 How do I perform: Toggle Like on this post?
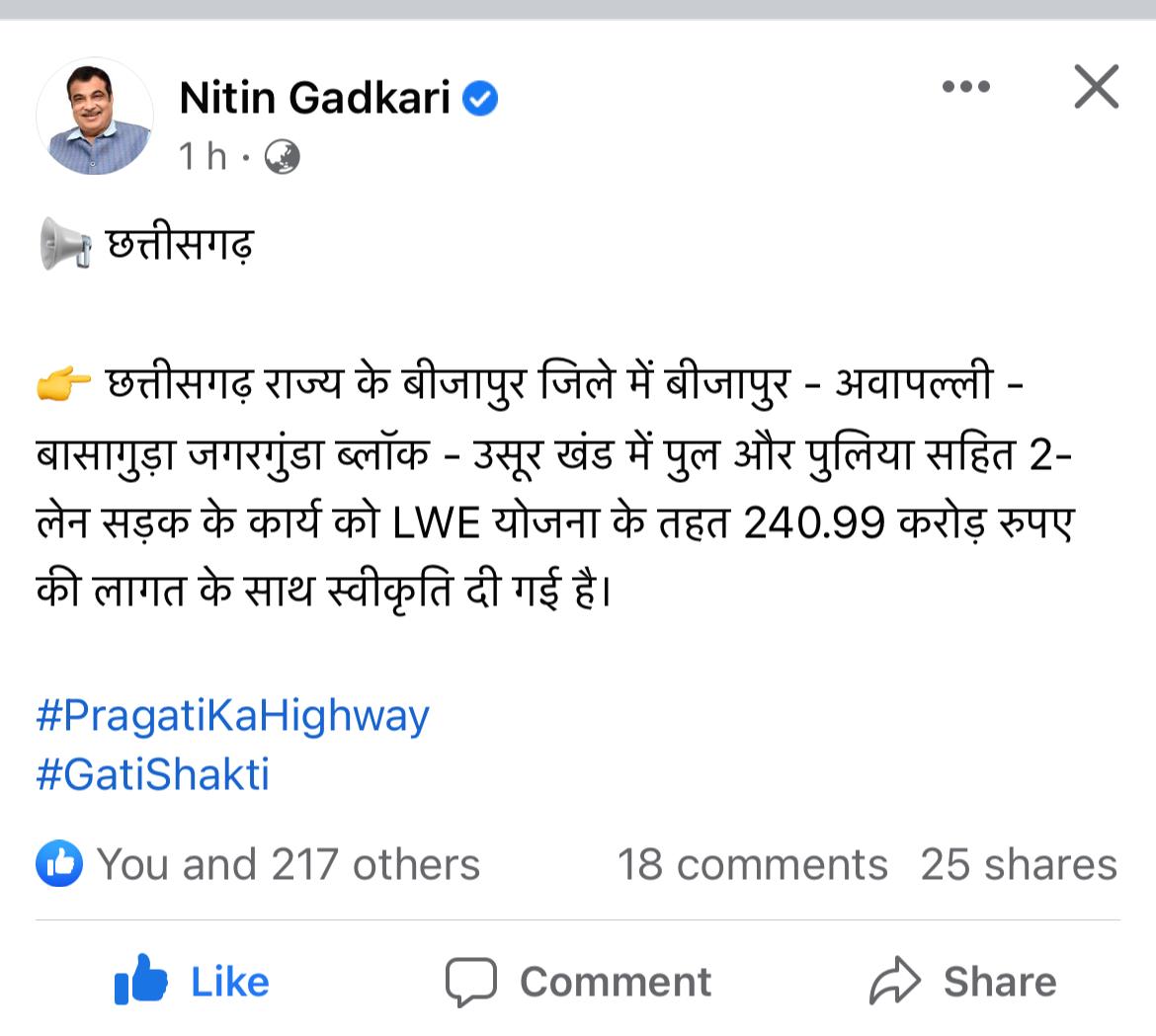193,982
